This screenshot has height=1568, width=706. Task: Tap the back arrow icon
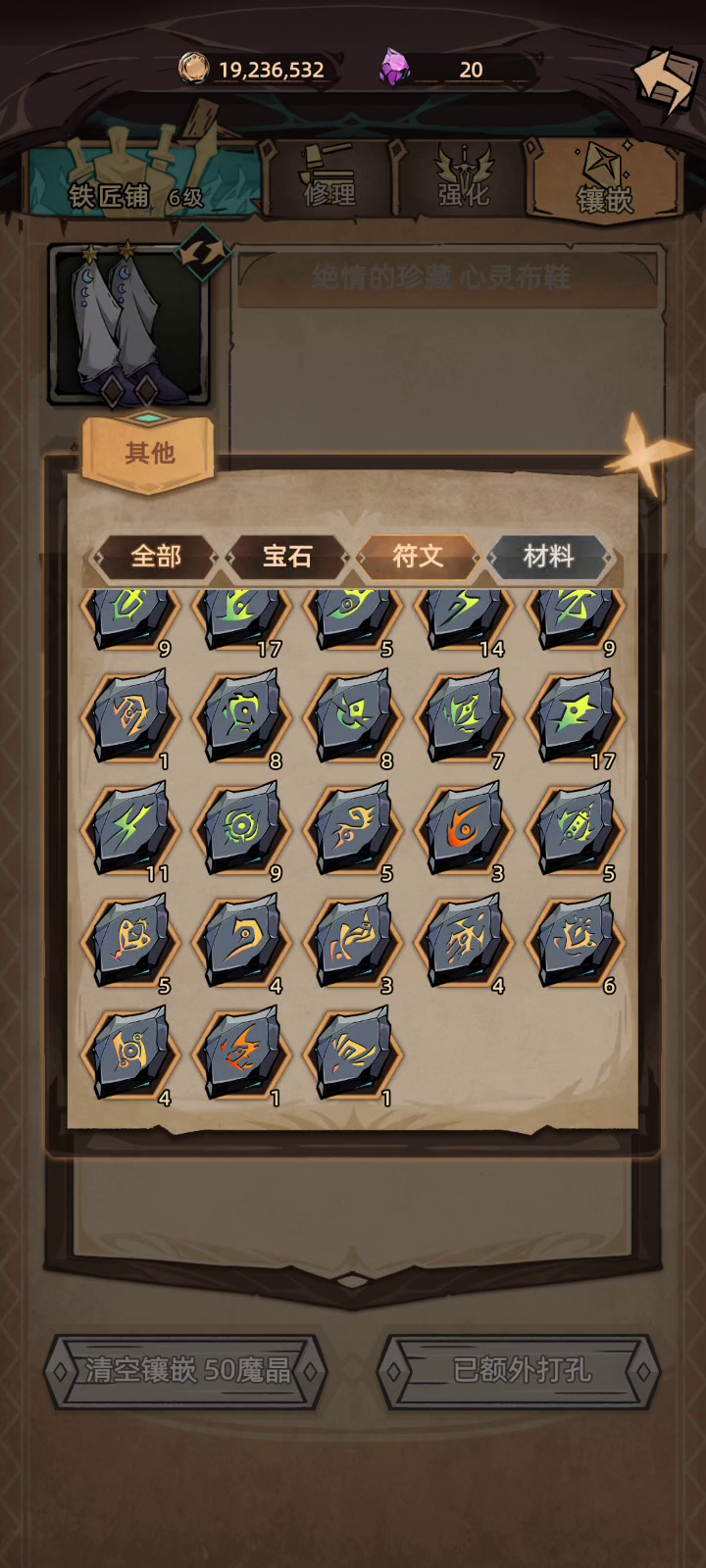(664, 78)
